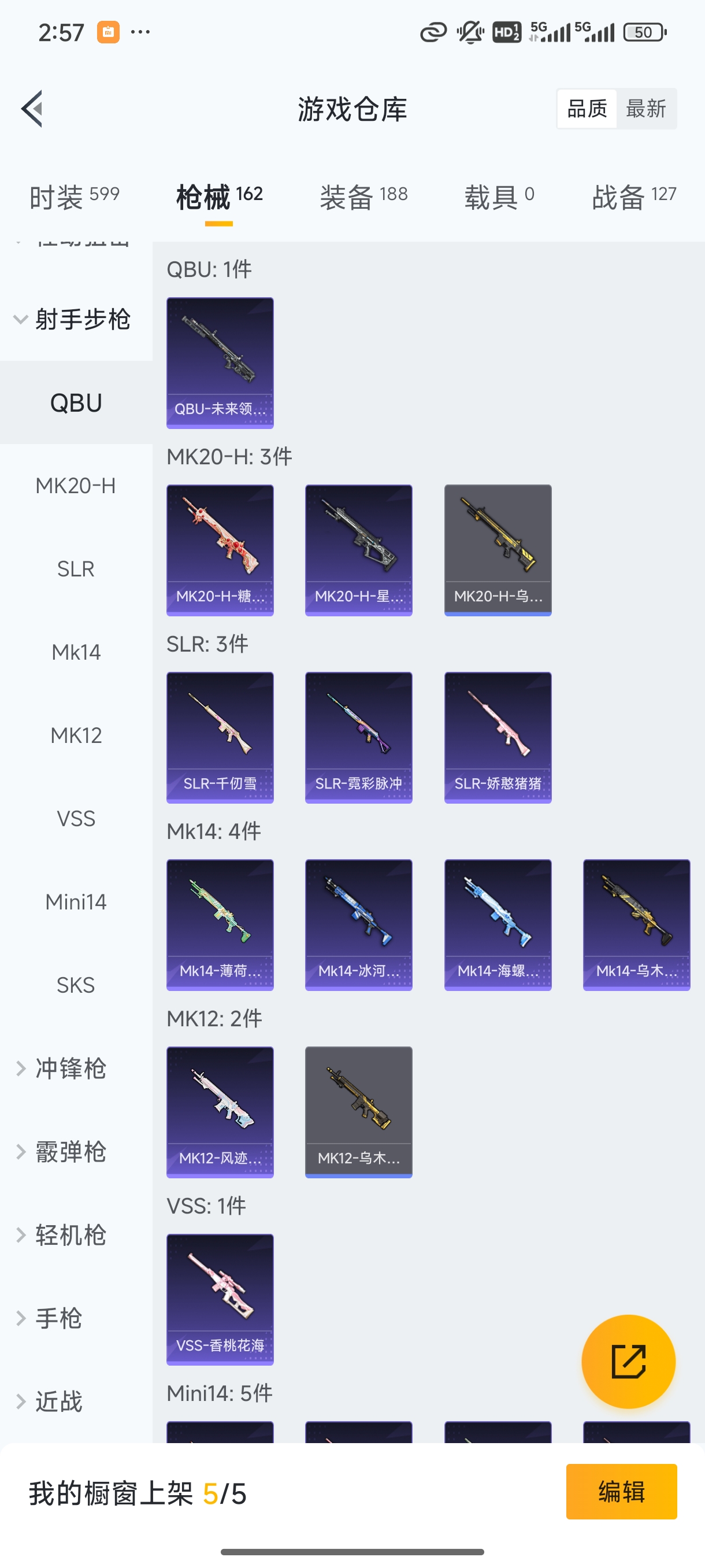Open the QBU-未来领… skin

tap(220, 363)
